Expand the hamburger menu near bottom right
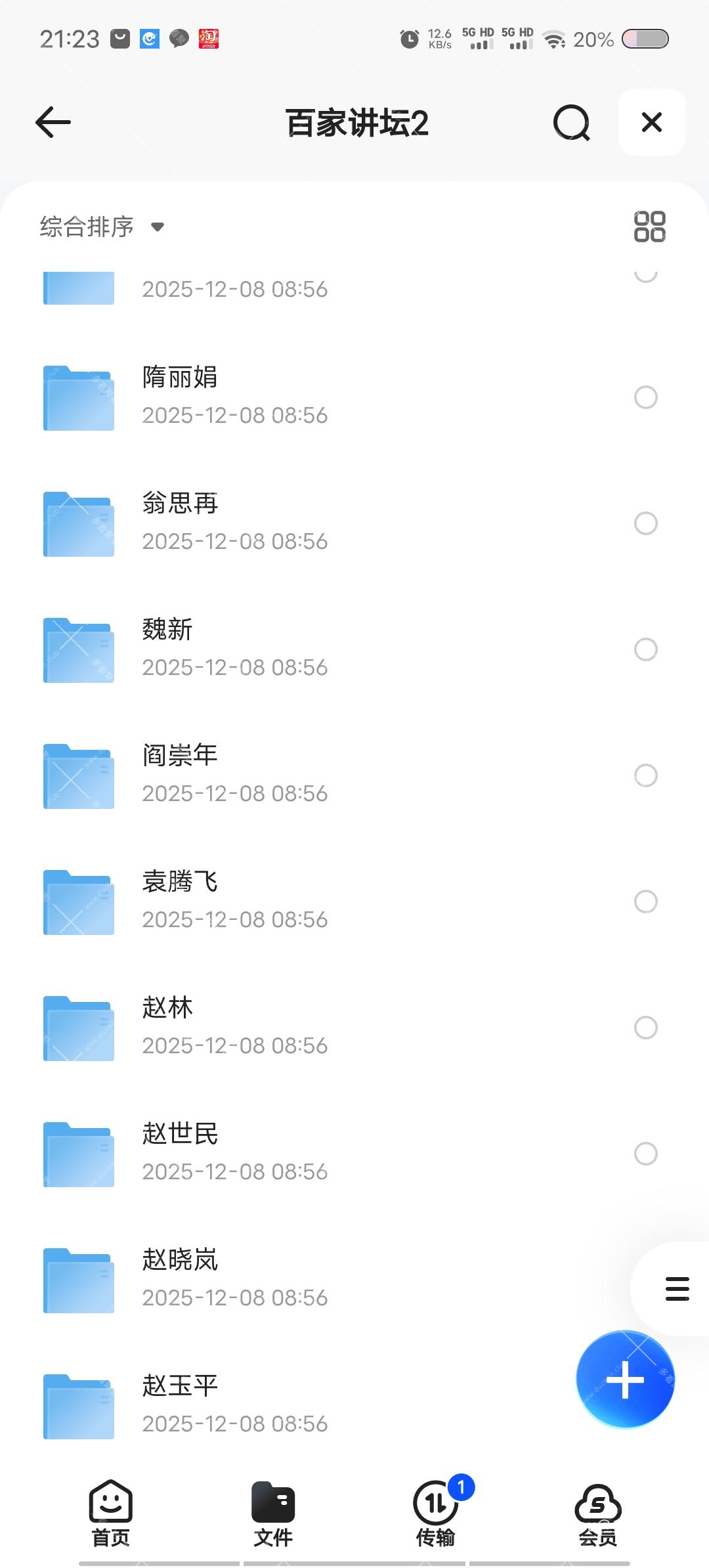This screenshot has width=709, height=1568. click(x=676, y=1289)
